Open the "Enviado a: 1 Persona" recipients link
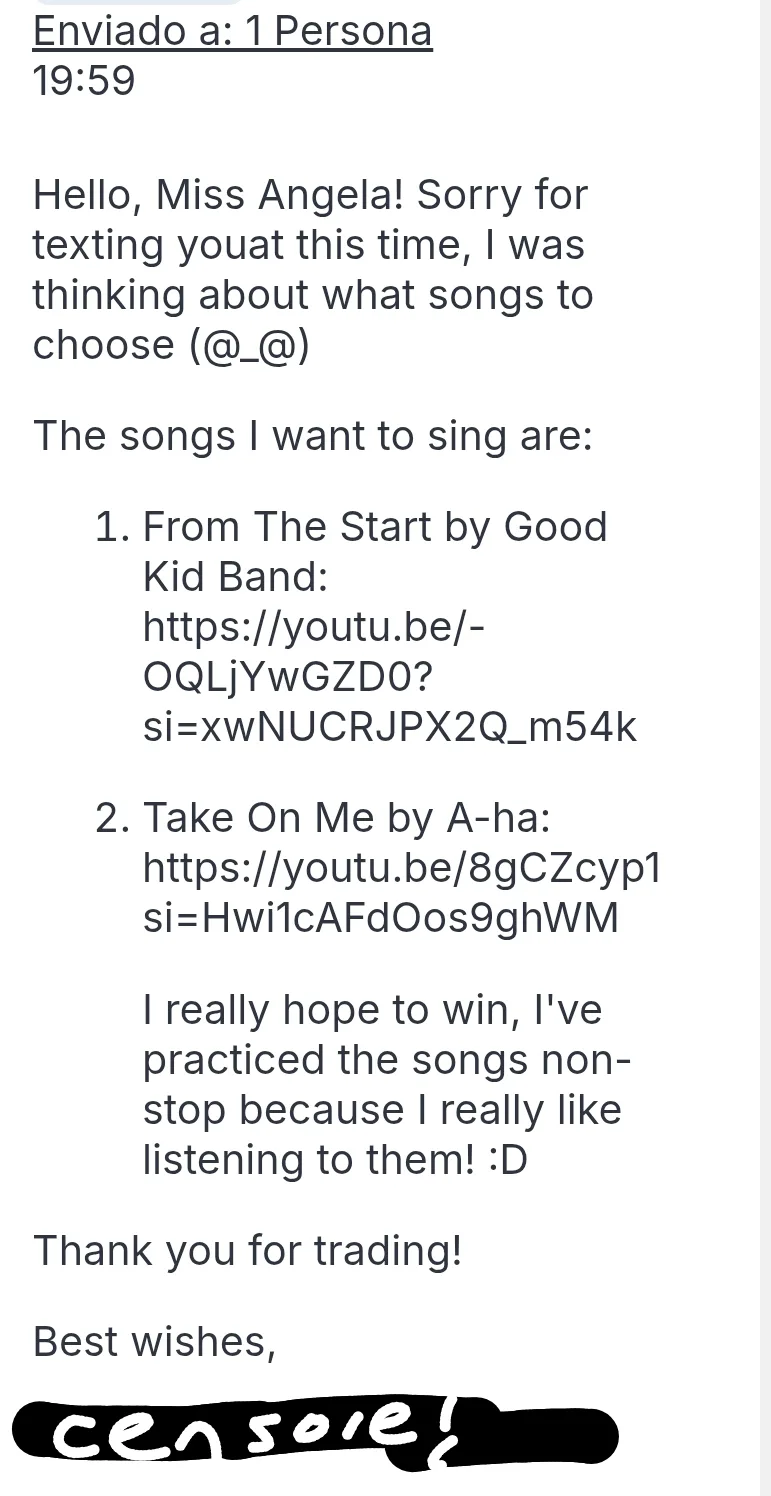 (x=232, y=32)
